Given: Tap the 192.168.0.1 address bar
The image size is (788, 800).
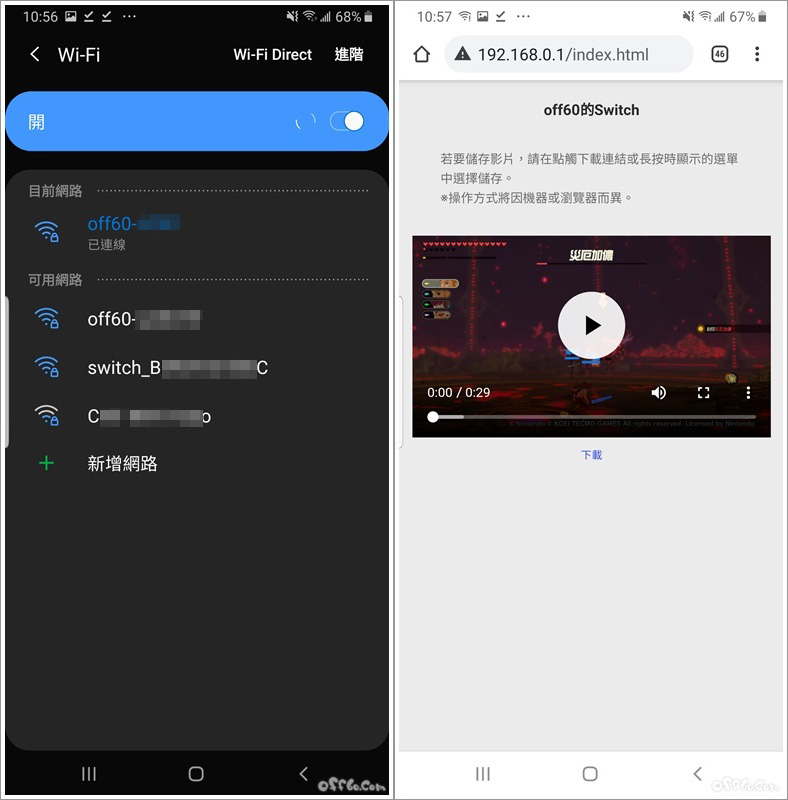Looking at the screenshot, I should click(570, 54).
